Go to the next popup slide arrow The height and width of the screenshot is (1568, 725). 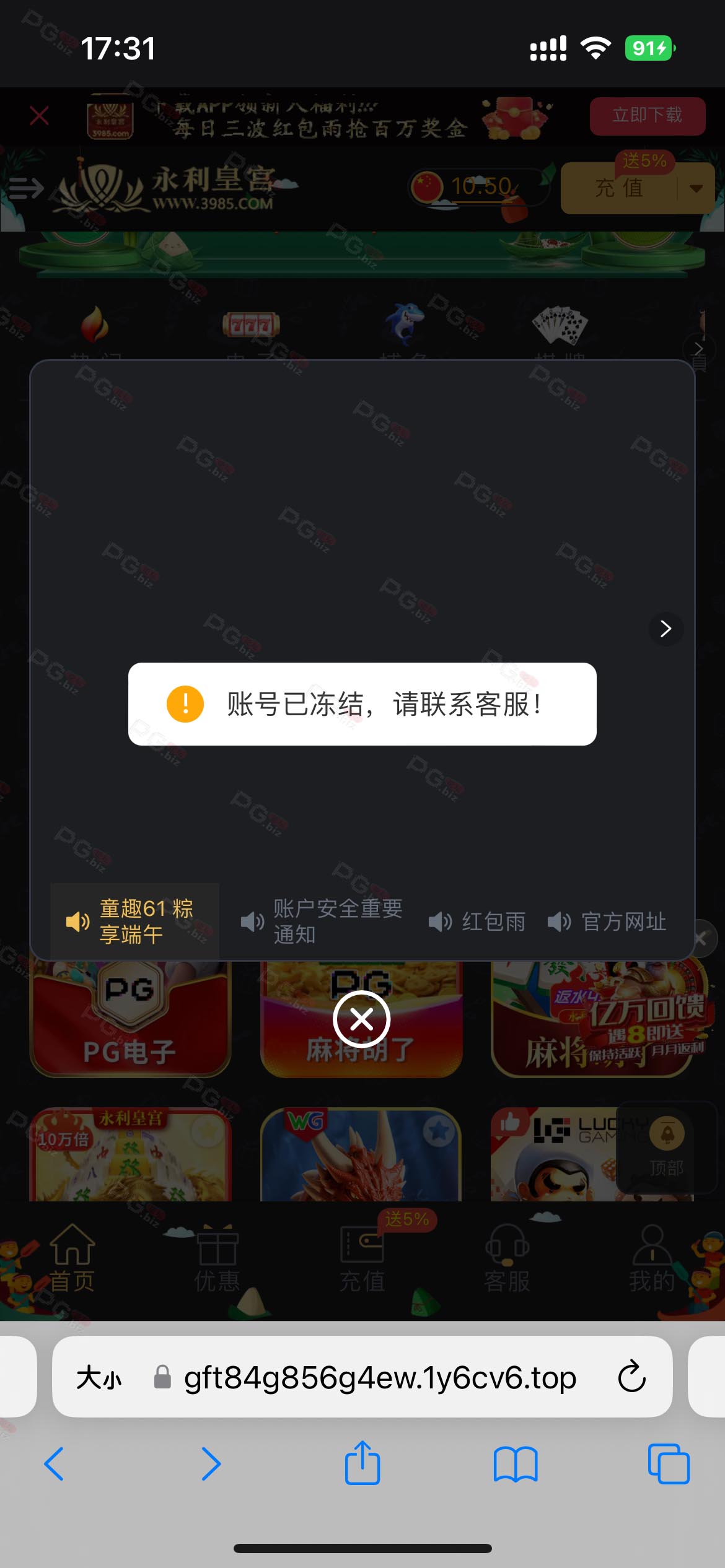coord(666,629)
